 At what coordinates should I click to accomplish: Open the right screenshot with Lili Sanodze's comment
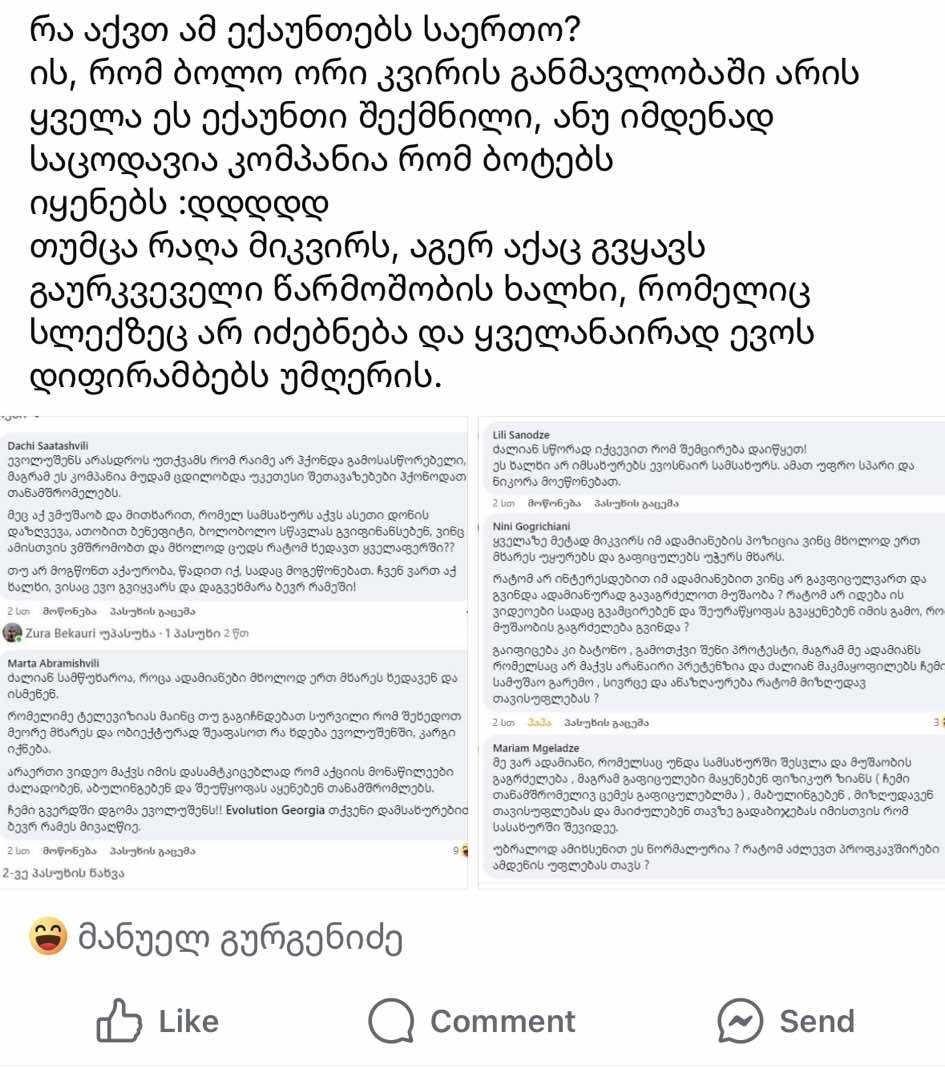[713, 650]
